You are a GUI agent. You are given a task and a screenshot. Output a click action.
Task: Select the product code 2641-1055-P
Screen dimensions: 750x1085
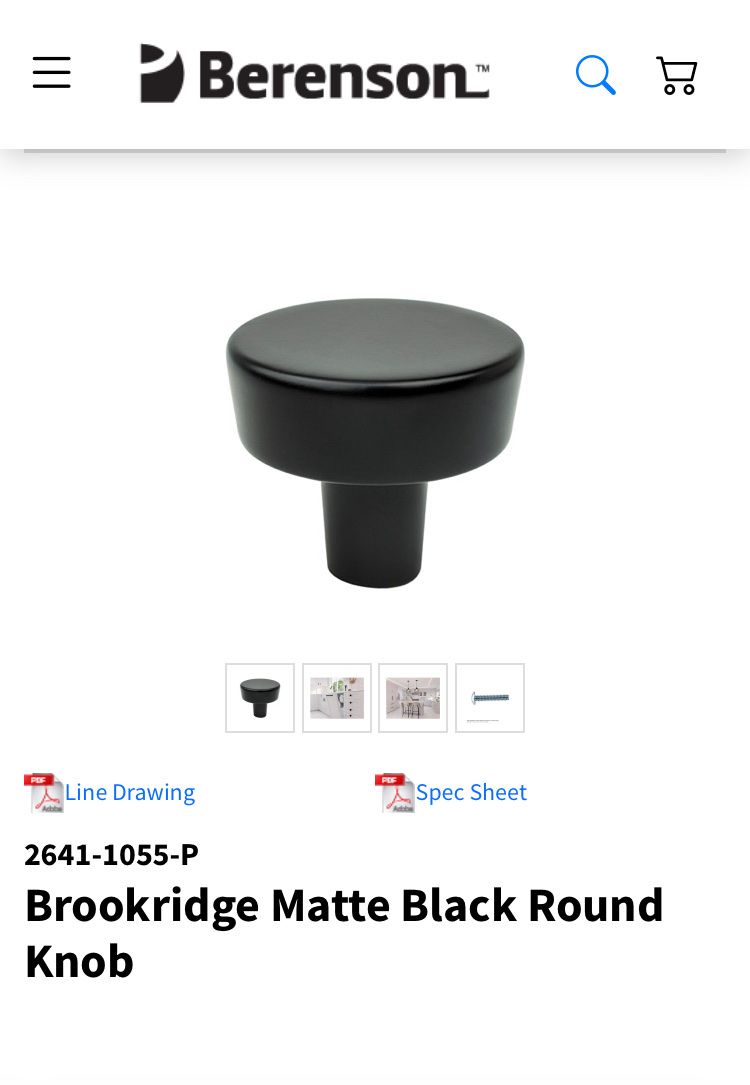point(110,854)
